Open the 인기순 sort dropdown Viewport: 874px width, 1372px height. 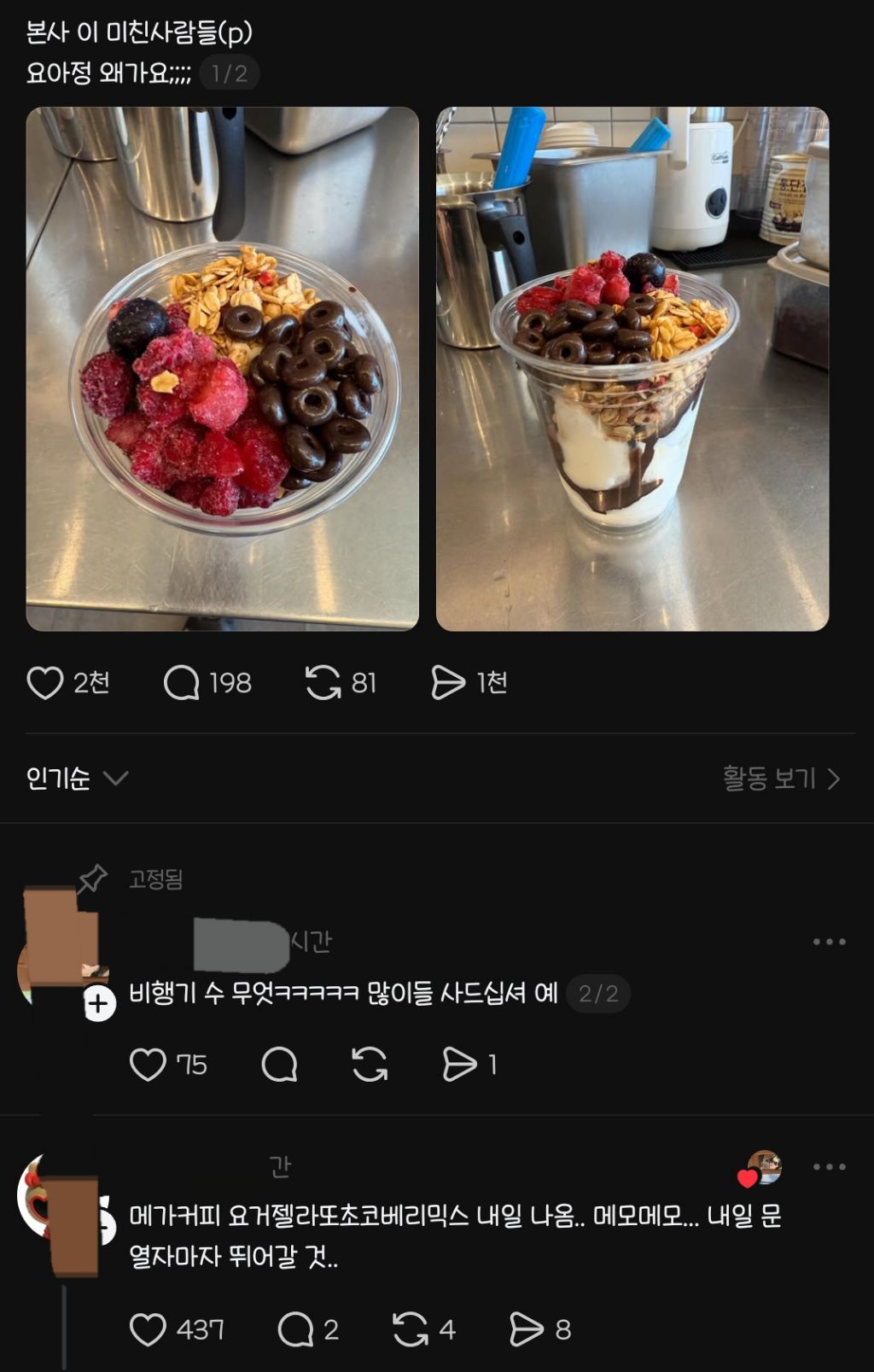tap(77, 779)
